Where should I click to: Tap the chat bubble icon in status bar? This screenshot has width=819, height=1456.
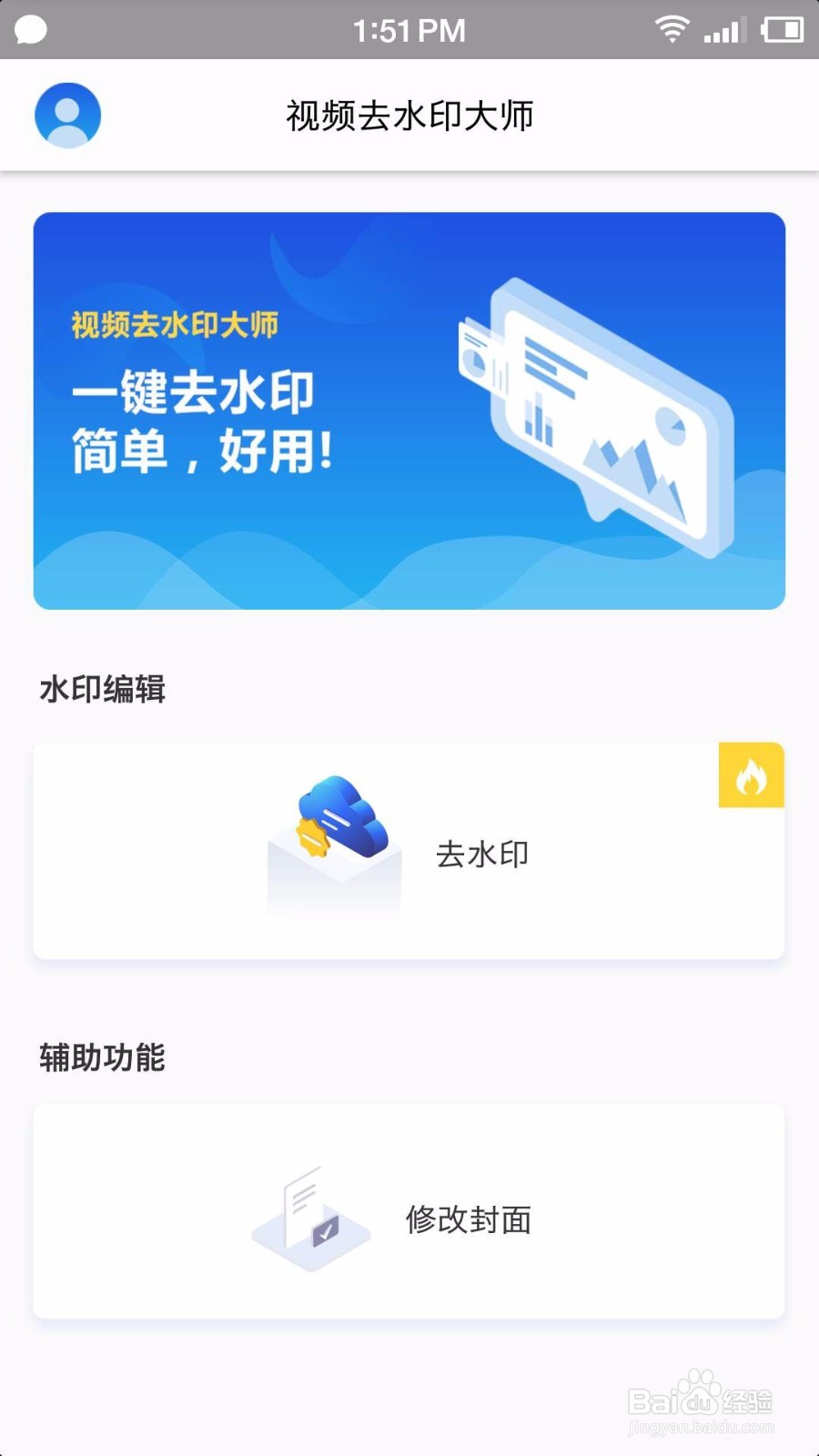point(30,29)
